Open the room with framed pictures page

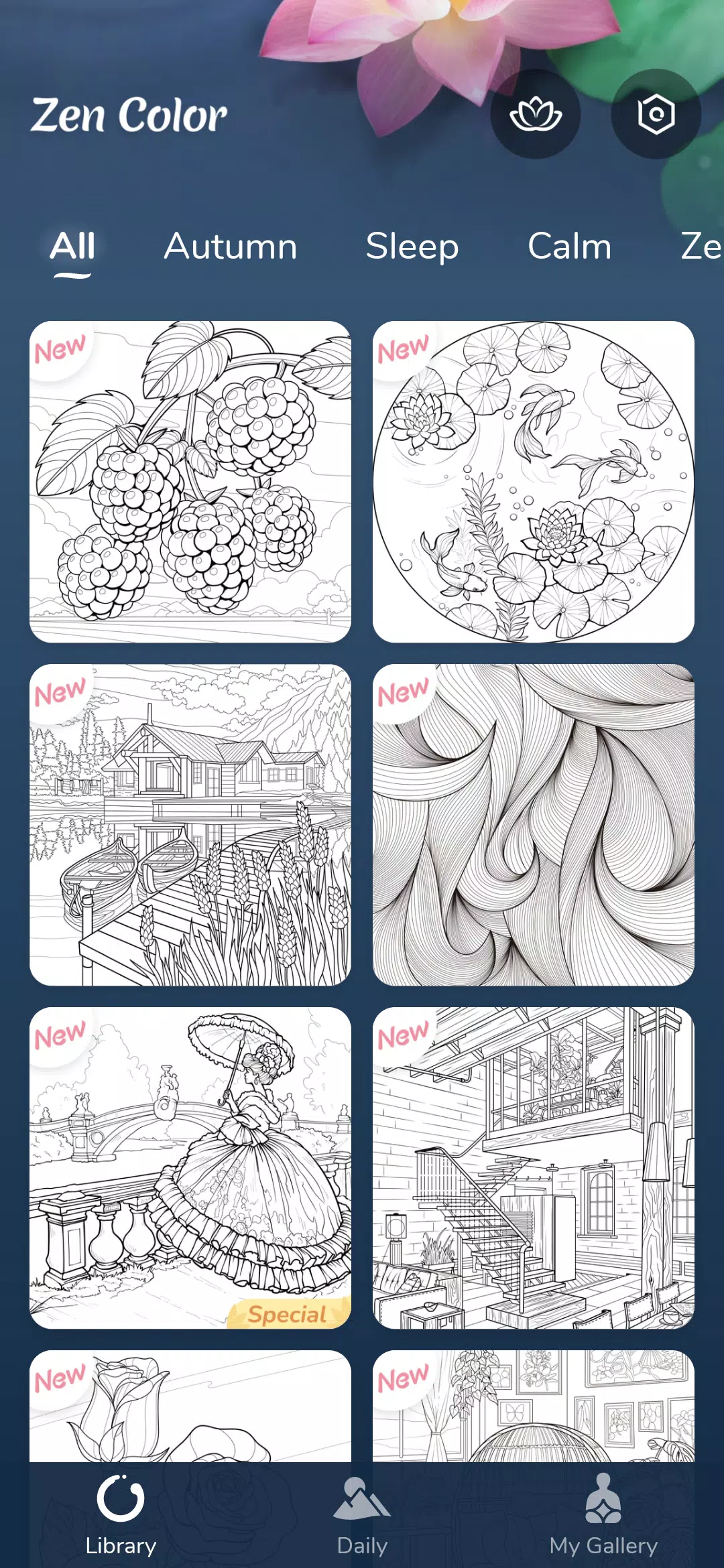[534, 1406]
